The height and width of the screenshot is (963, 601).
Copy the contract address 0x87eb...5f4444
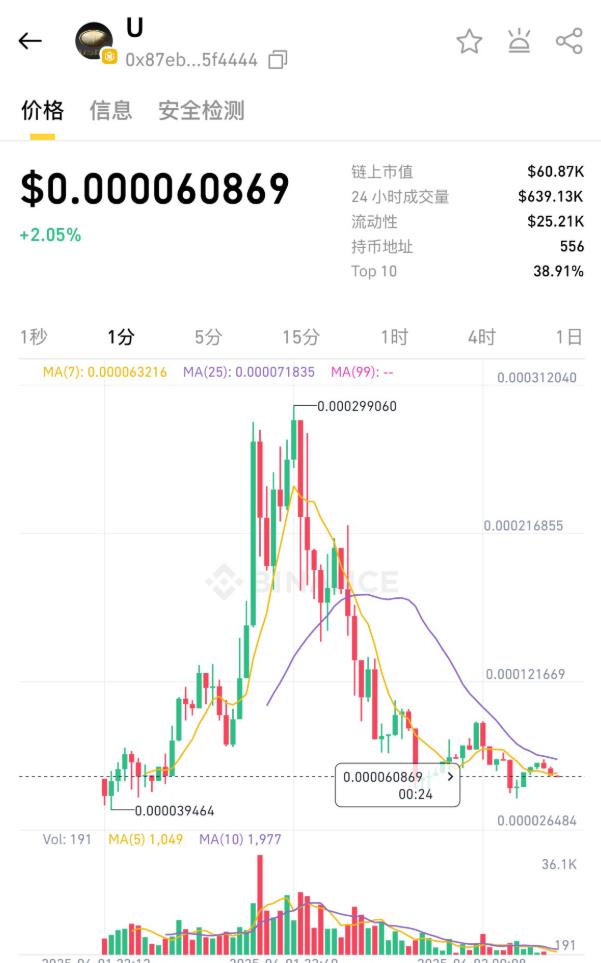(277, 60)
